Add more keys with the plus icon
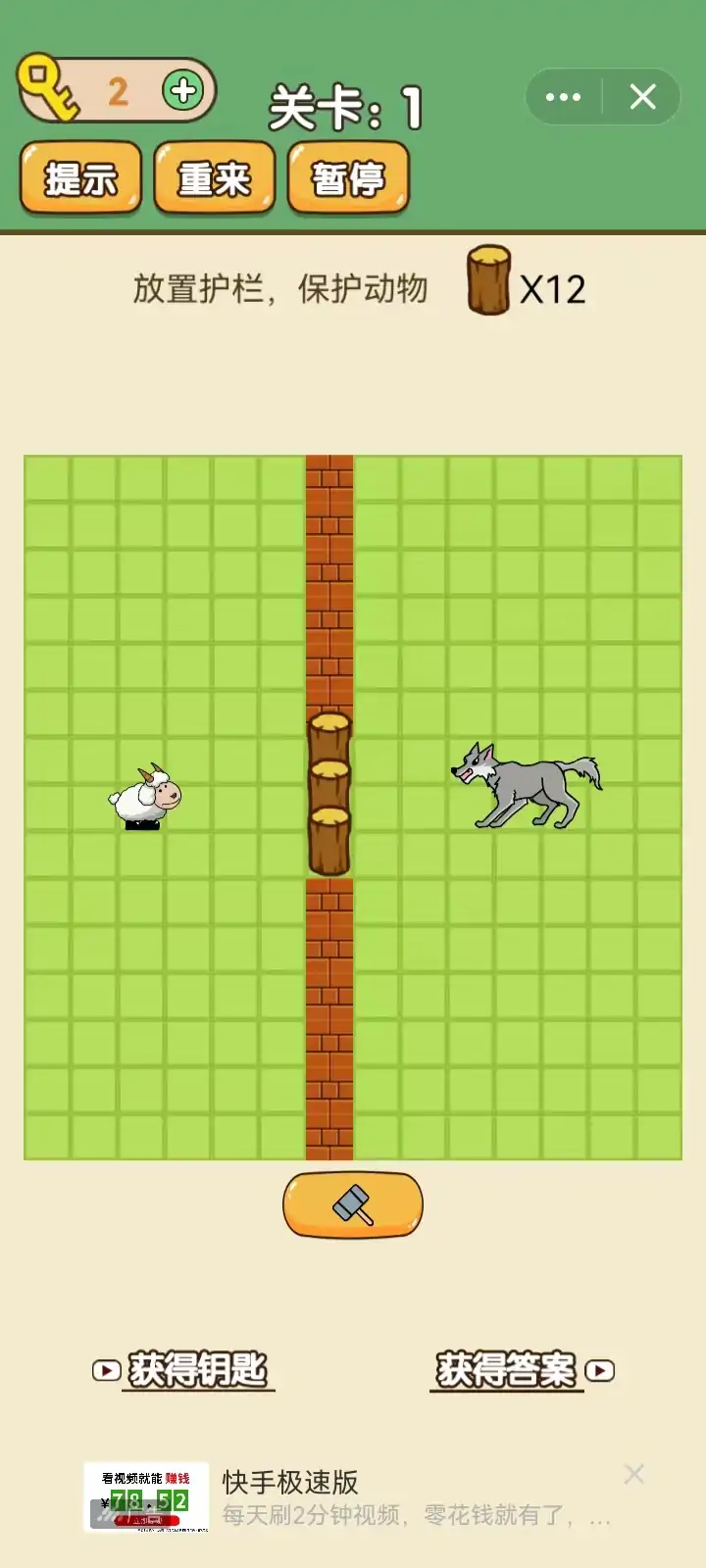The width and height of the screenshot is (706, 1568). point(182,92)
